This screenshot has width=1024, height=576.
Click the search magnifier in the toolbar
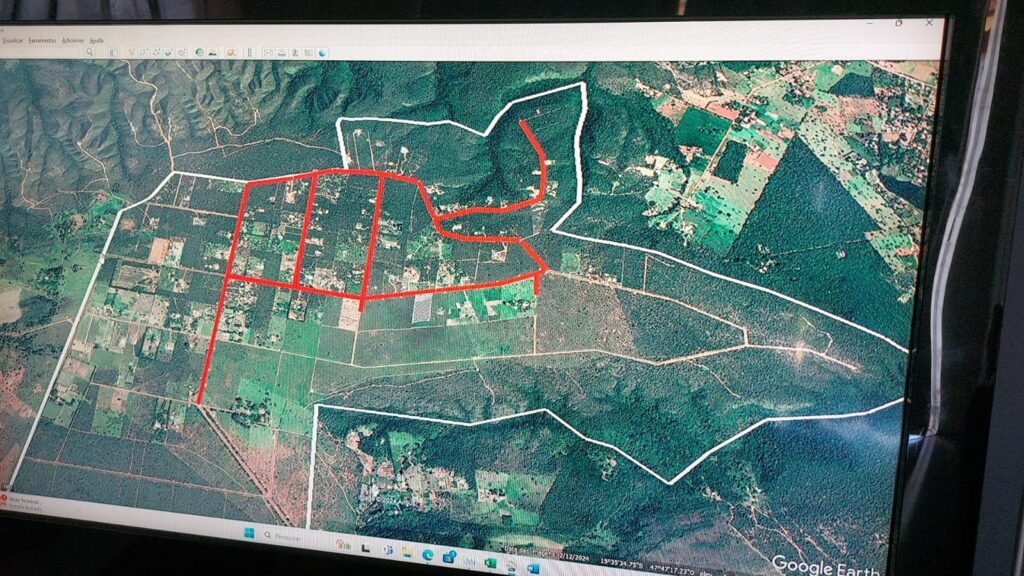[89, 52]
